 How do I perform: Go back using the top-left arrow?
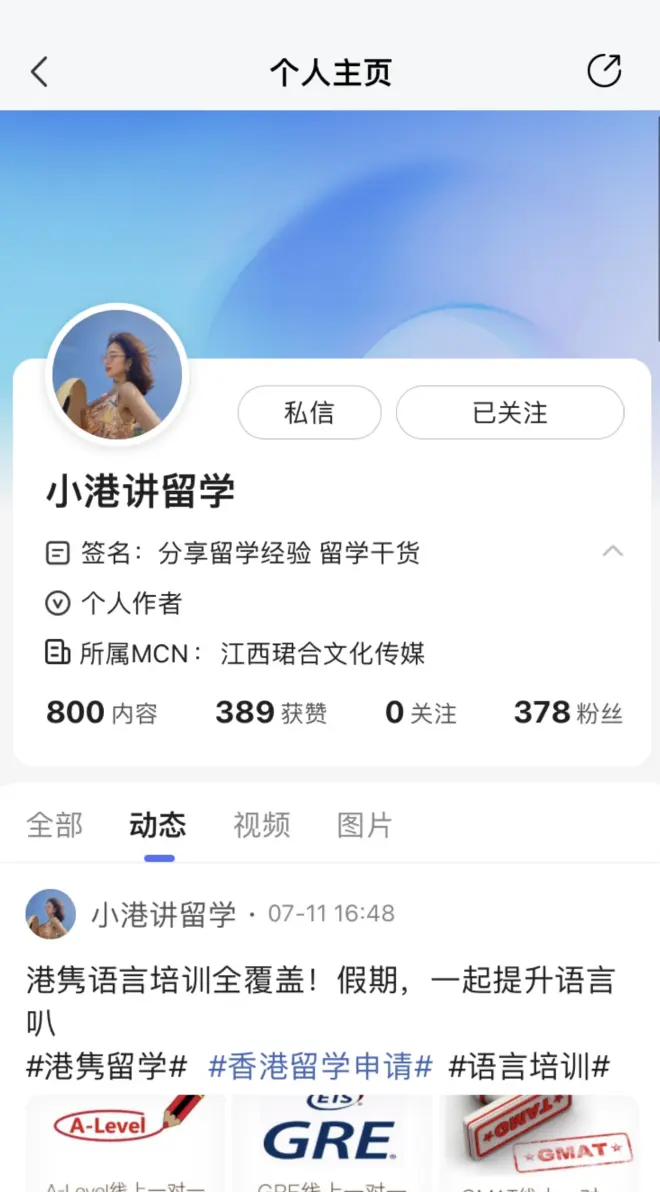point(39,72)
